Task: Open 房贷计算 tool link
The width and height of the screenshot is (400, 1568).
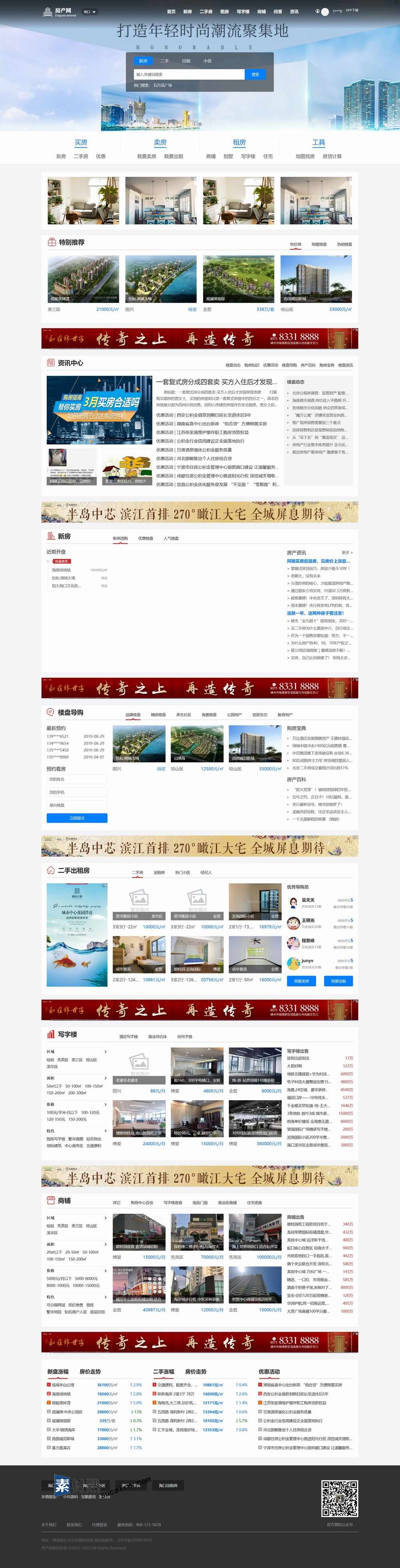Action: tap(332, 156)
